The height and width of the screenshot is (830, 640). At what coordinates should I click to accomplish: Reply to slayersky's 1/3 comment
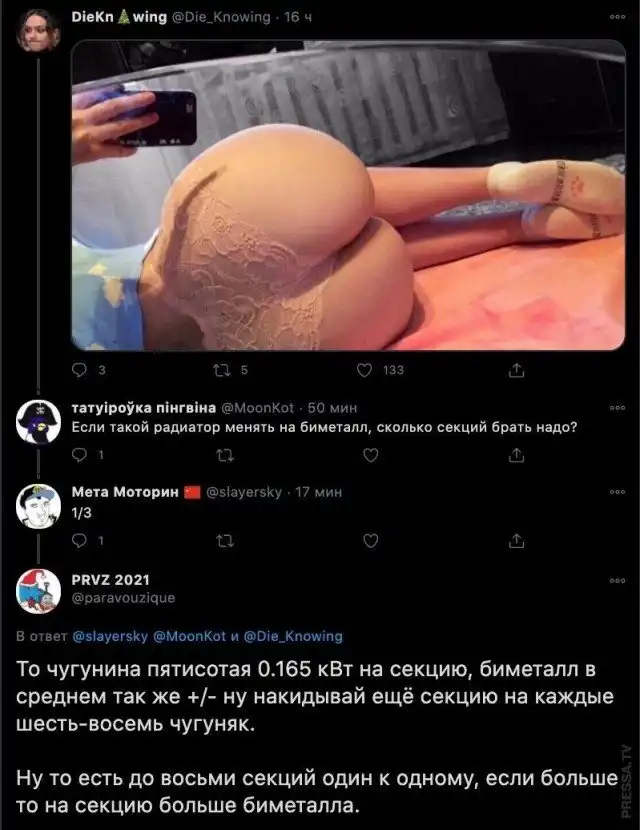tap(83, 540)
